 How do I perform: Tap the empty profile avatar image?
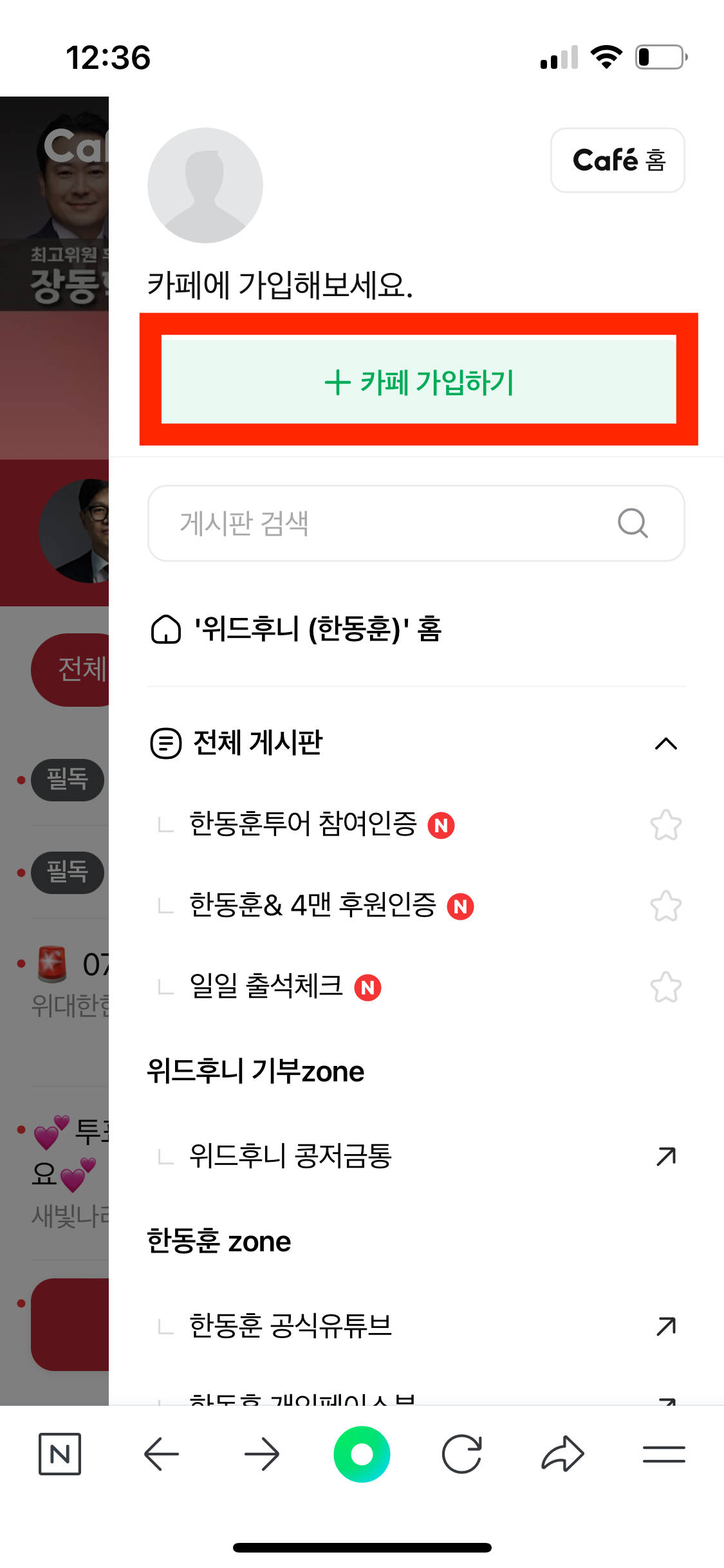pyautogui.click(x=205, y=185)
